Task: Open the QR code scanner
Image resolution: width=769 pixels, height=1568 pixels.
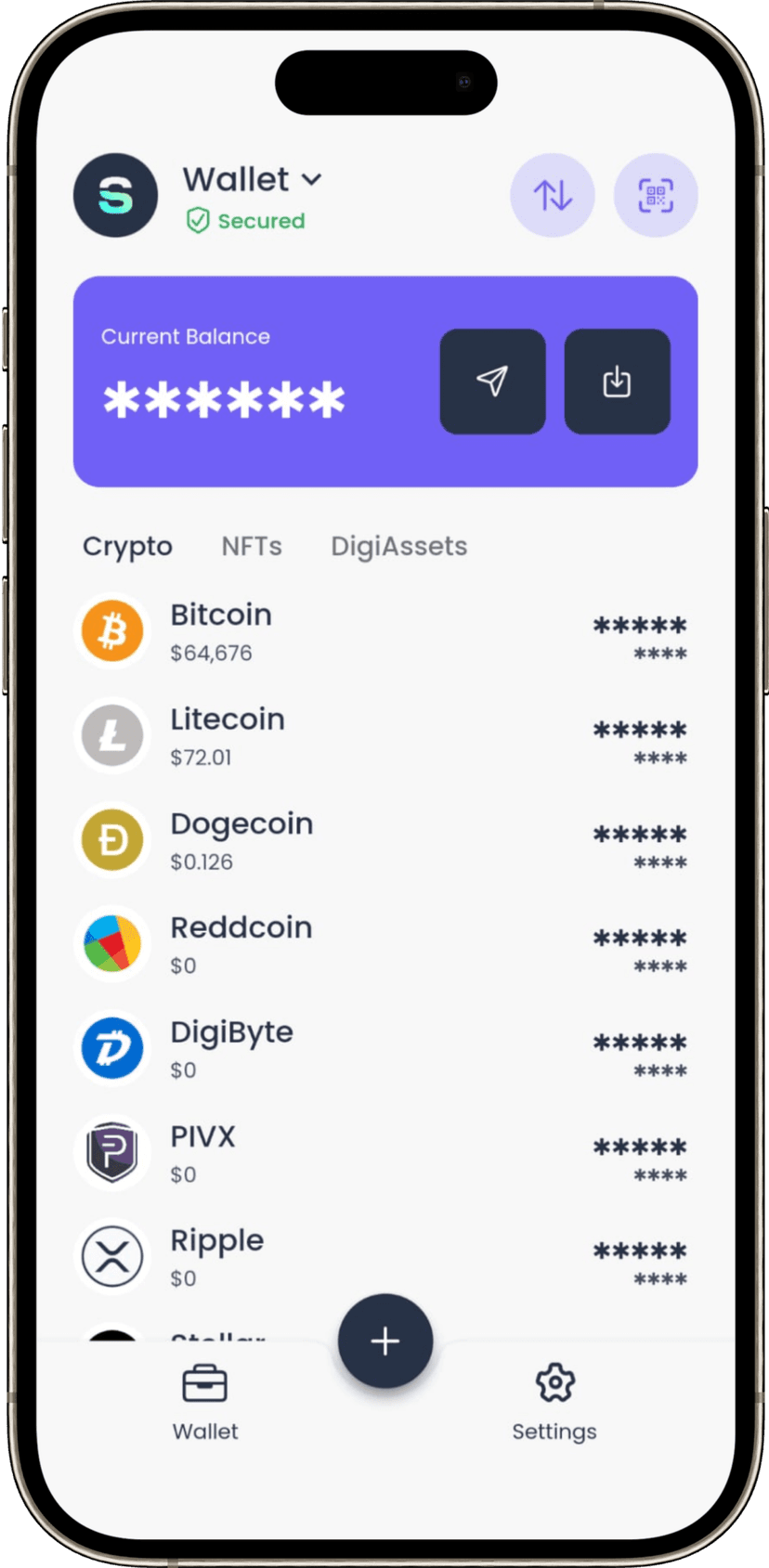Action: pyautogui.click(x=656, y=195)
